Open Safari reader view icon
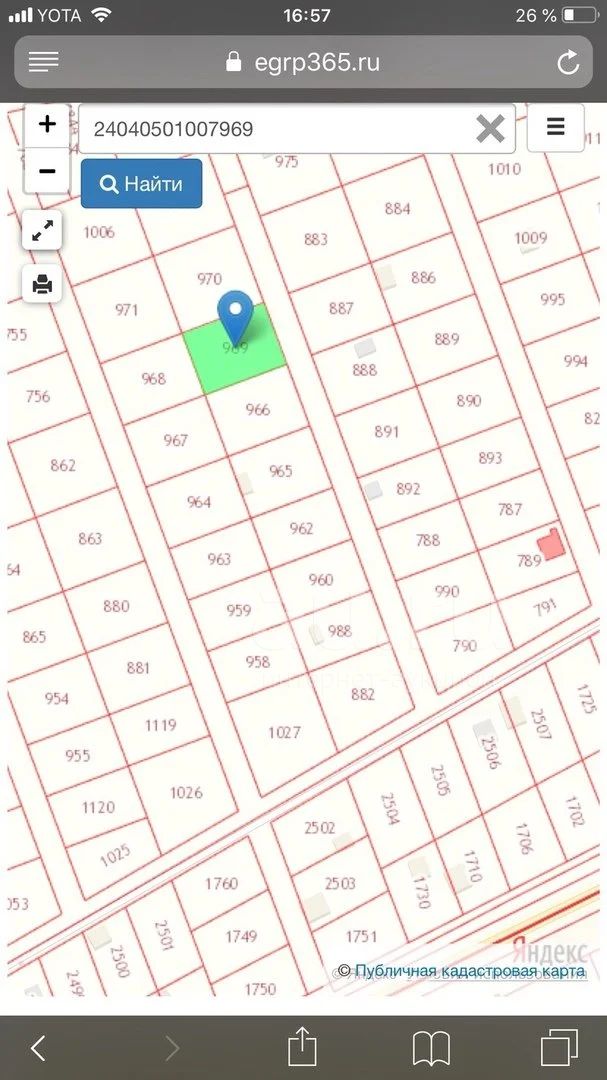Image resolution: width=607 pixels, height=1080 pixels. coord(43,62)
